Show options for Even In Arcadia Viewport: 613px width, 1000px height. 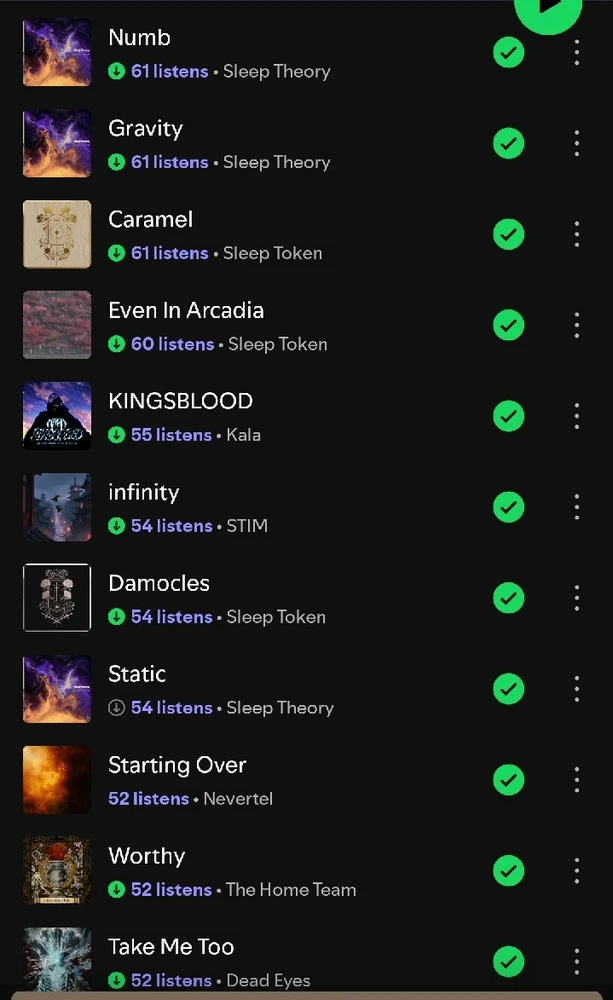[x=577, y=325]
